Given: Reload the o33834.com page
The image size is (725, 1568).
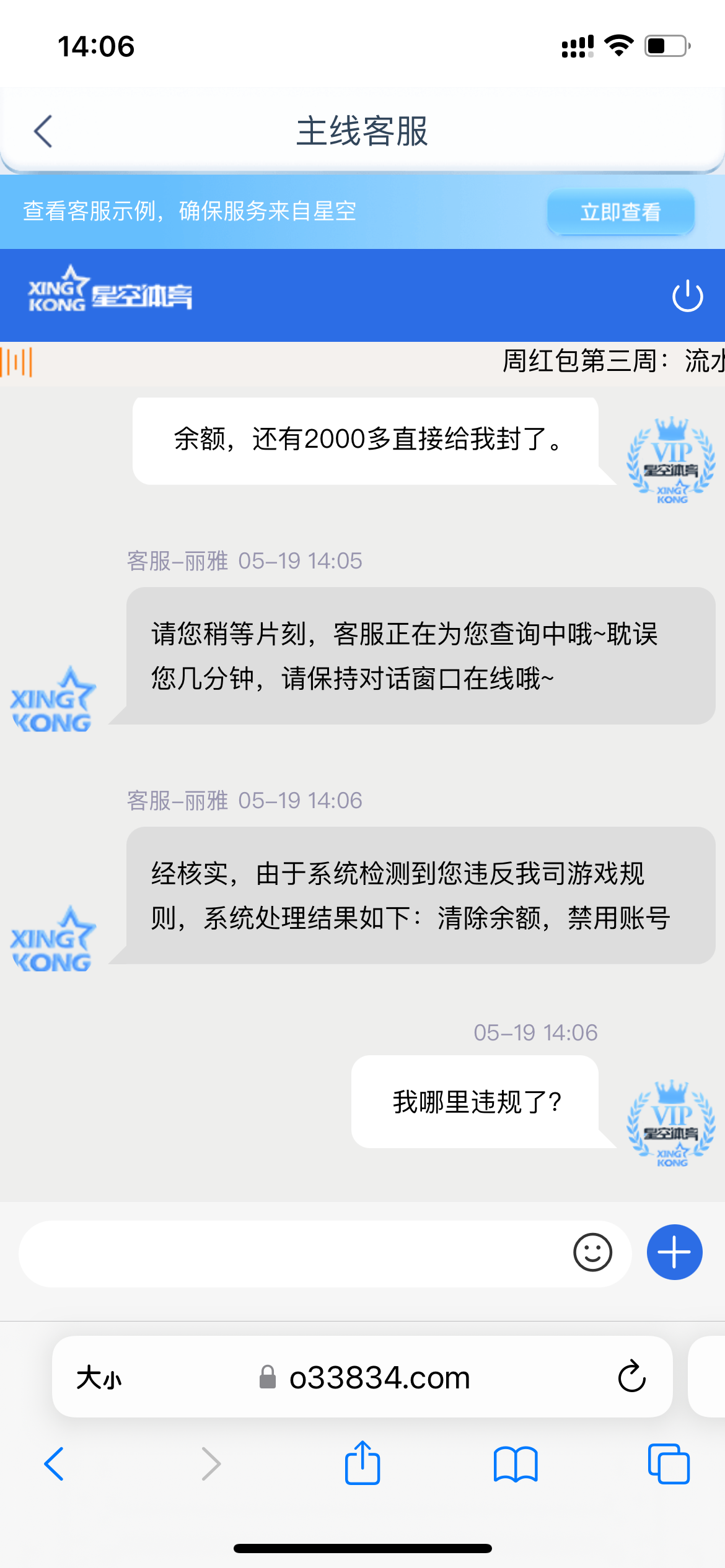Looking at the screenshot, I should pos(631,1377).
